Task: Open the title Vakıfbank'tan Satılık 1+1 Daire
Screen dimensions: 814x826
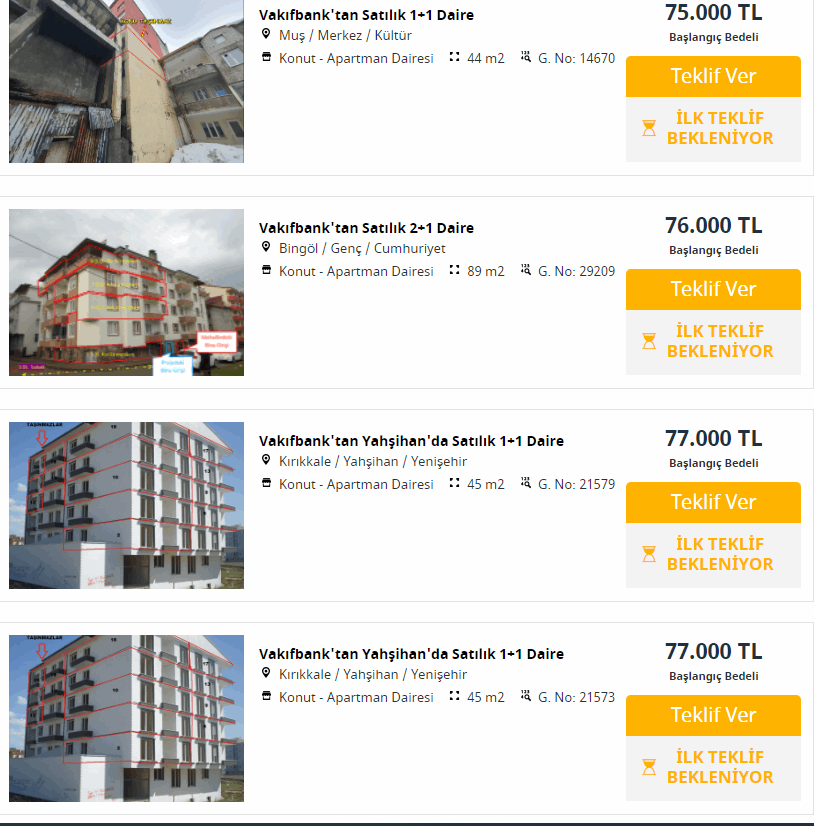Action: point(366,15)
